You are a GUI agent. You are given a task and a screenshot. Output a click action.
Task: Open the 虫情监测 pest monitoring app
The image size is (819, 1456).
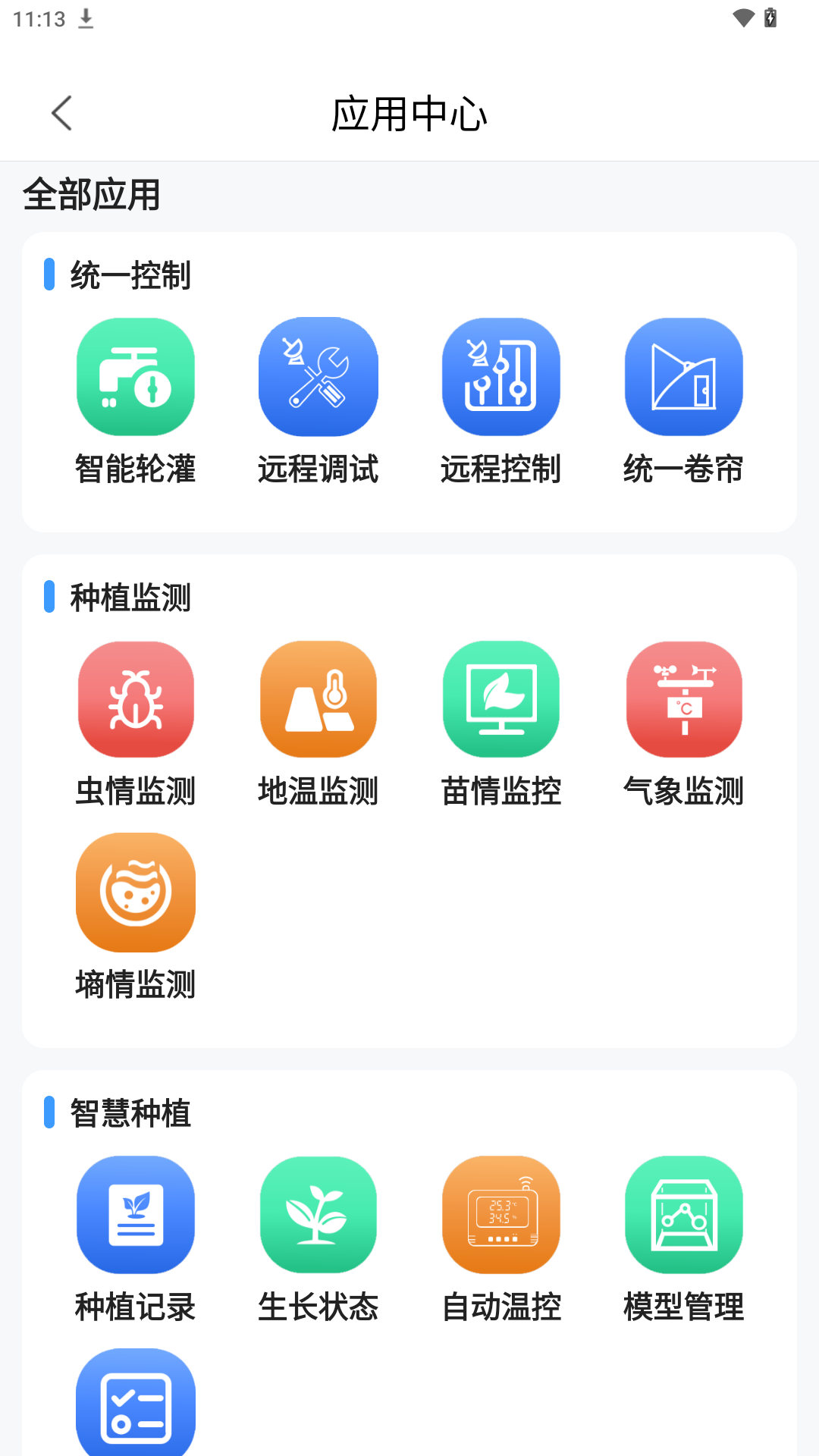pyautogui.click(x=135, y=698)
